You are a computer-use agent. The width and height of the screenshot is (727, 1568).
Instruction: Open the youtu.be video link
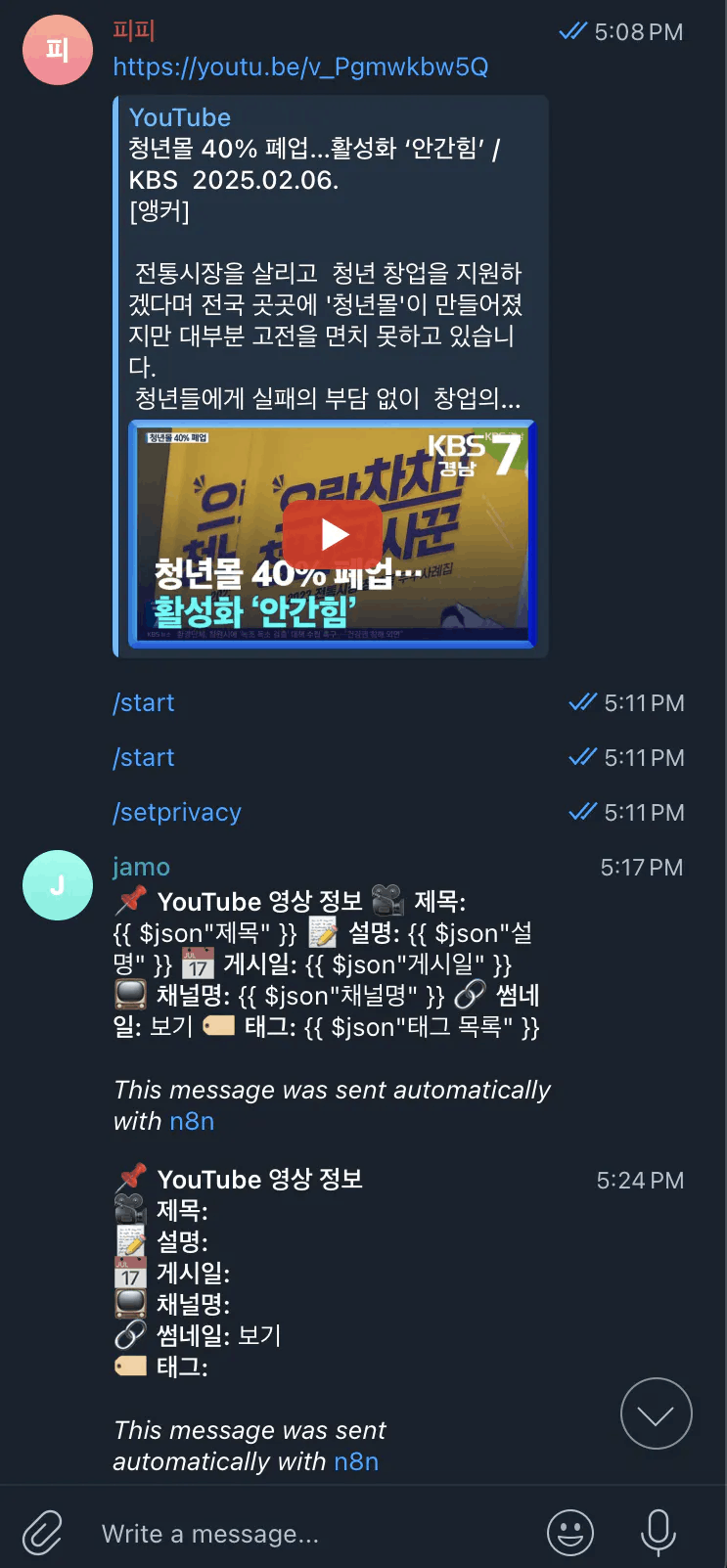click(x=300, y=67)
